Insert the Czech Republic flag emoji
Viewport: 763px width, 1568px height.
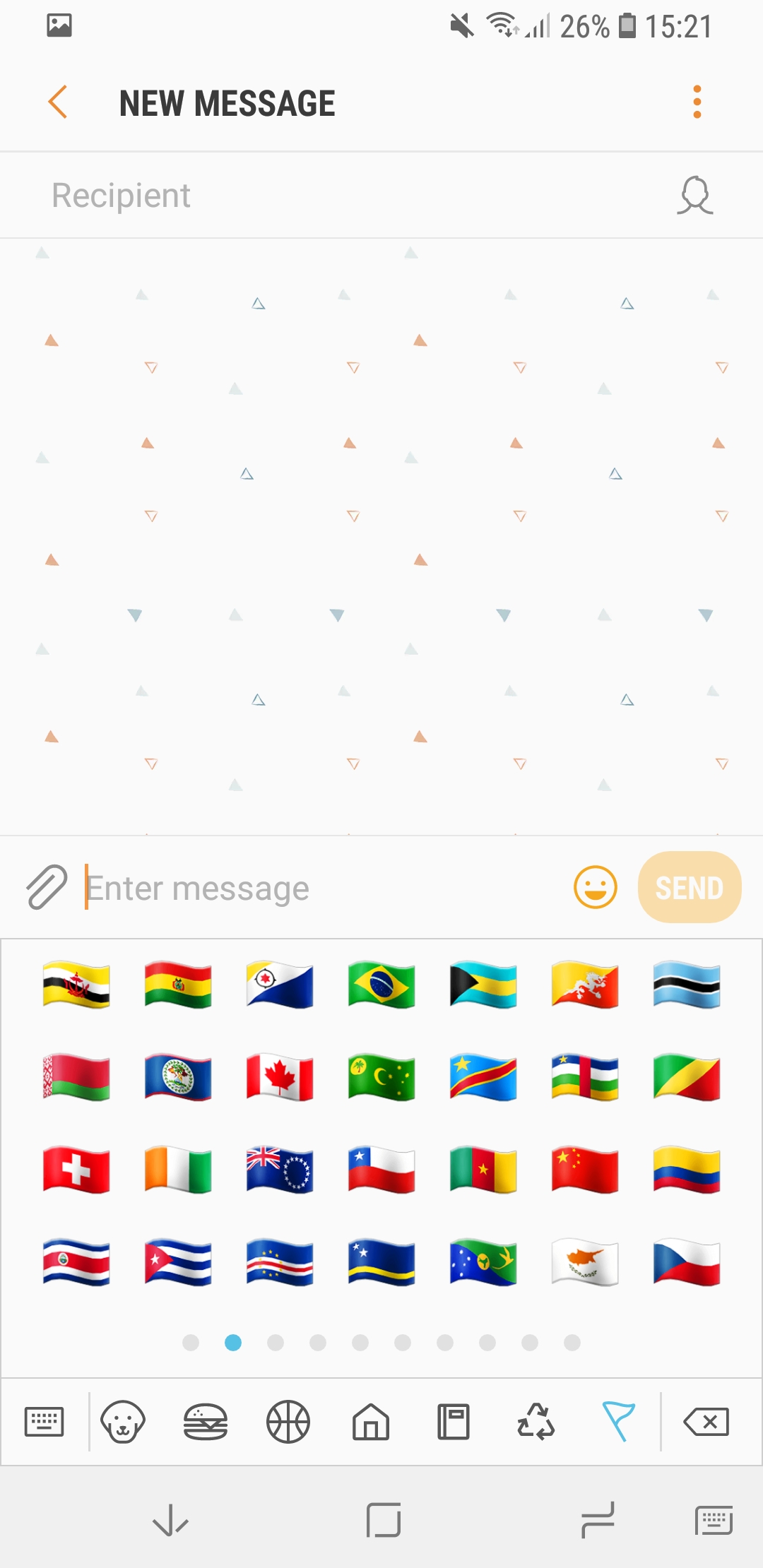(687, 1263)
